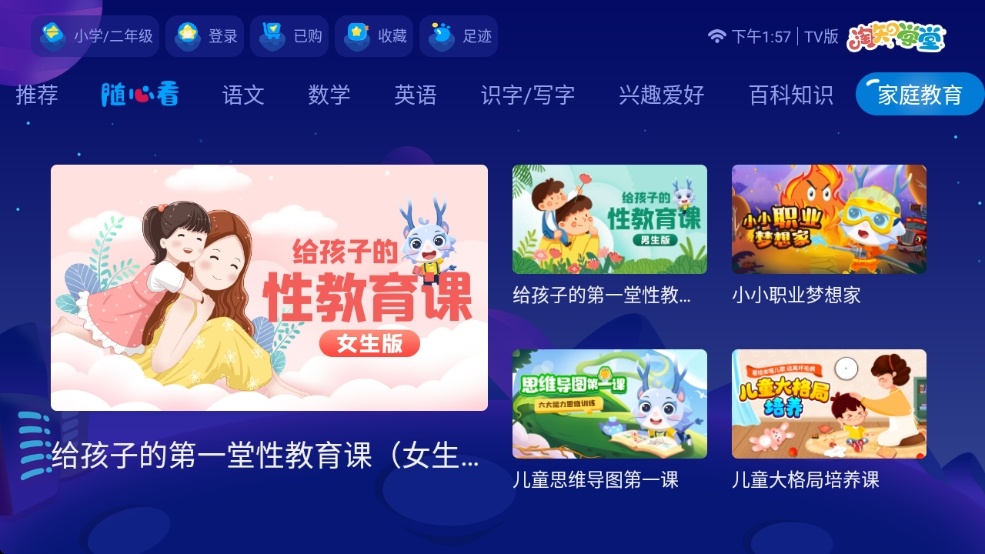Viewport: 985px width, 554px height.
Task: Select the 语文 tab
Action: [x=243, y=95]
